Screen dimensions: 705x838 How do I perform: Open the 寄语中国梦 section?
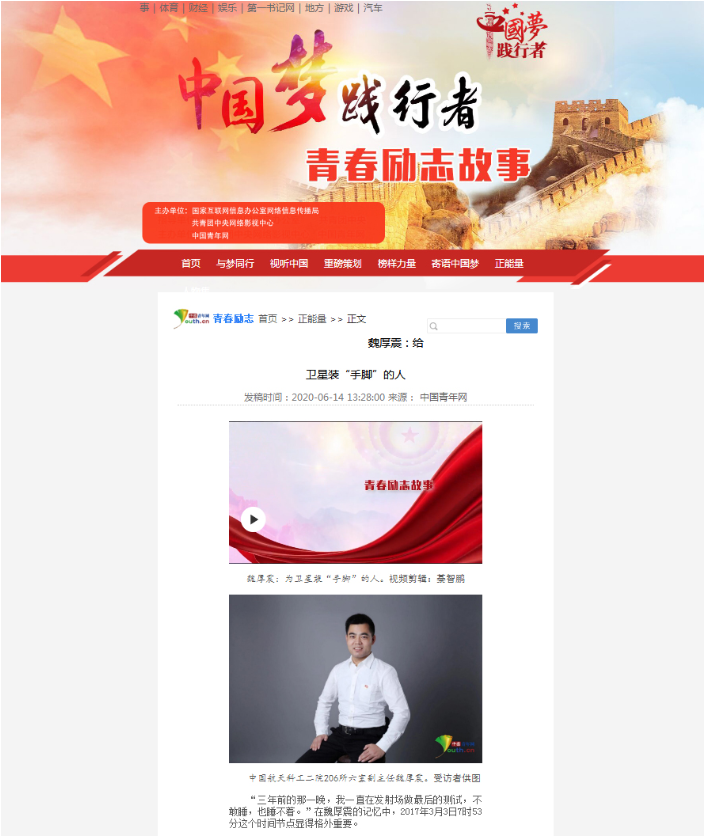[x=455, y=264]
